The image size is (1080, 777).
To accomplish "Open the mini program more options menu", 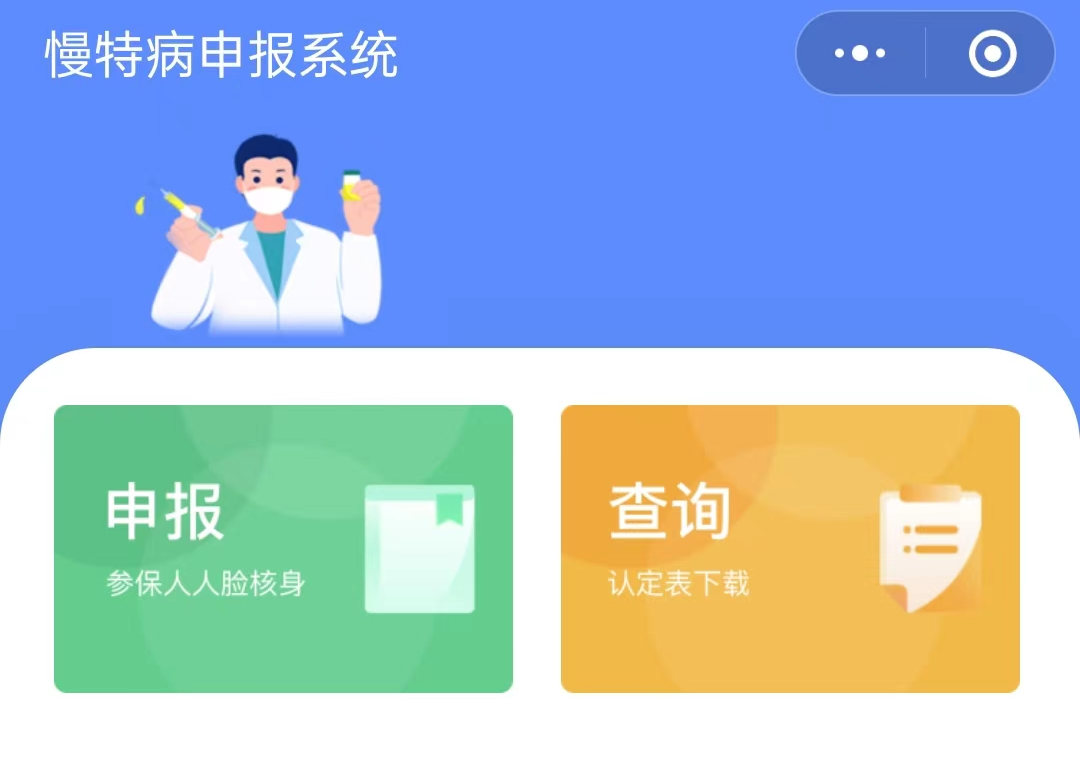I will (860, 54).
